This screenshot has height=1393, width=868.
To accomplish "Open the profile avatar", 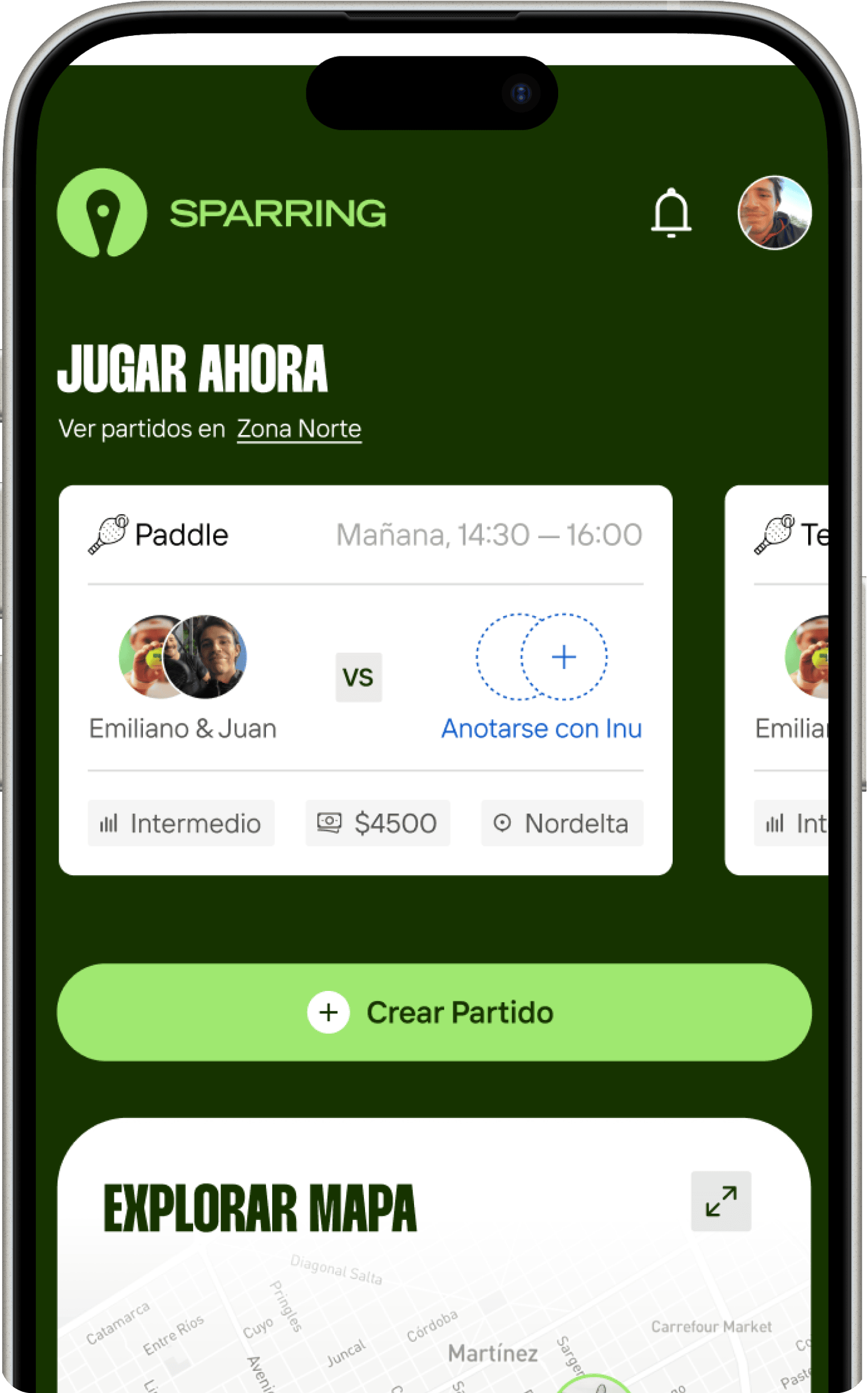I will click(x=774, y=213).
